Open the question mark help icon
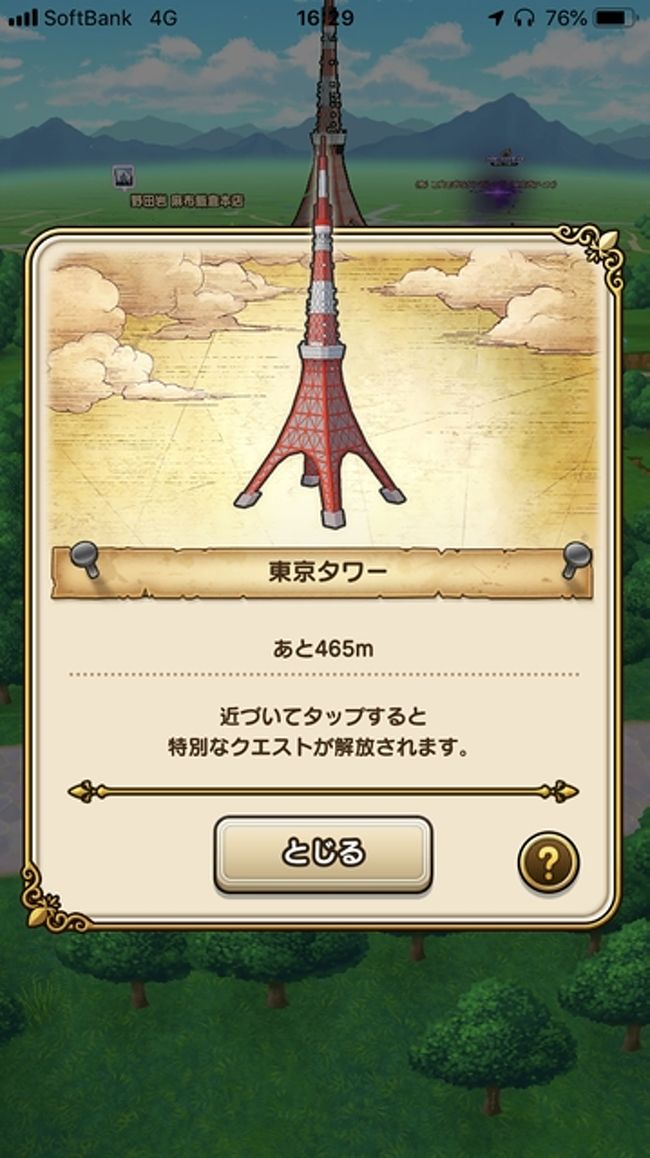Screen dimensions: 650x1158 (548, 862)
